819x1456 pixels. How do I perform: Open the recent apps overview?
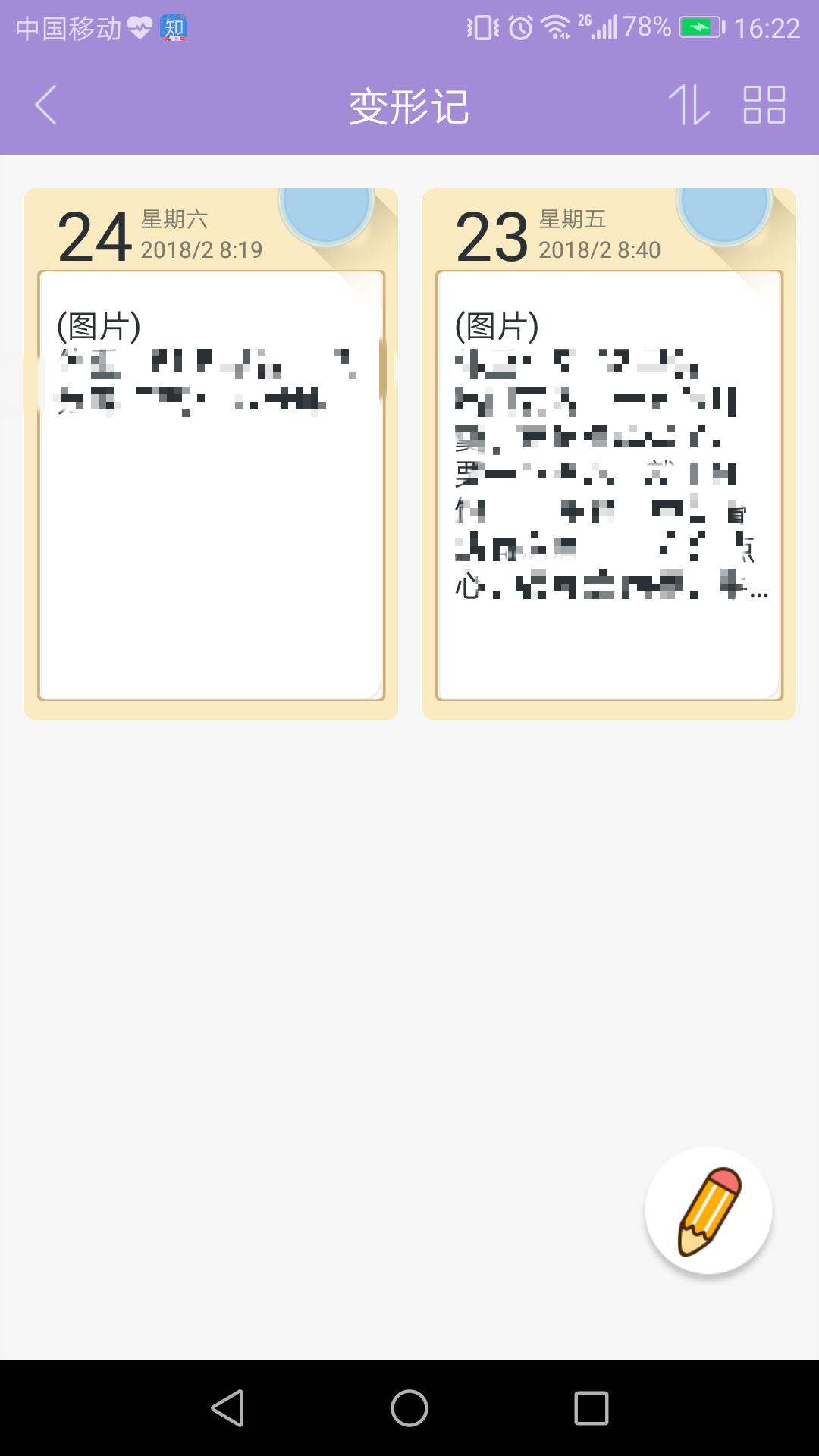pos(591,1408)
